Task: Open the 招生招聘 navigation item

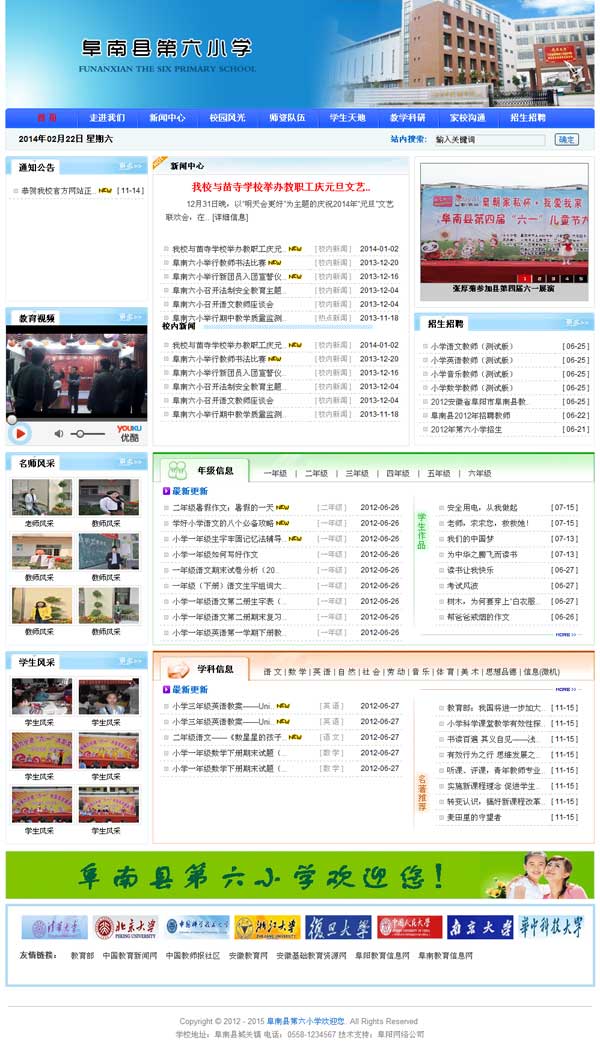Action: point(528,118)
